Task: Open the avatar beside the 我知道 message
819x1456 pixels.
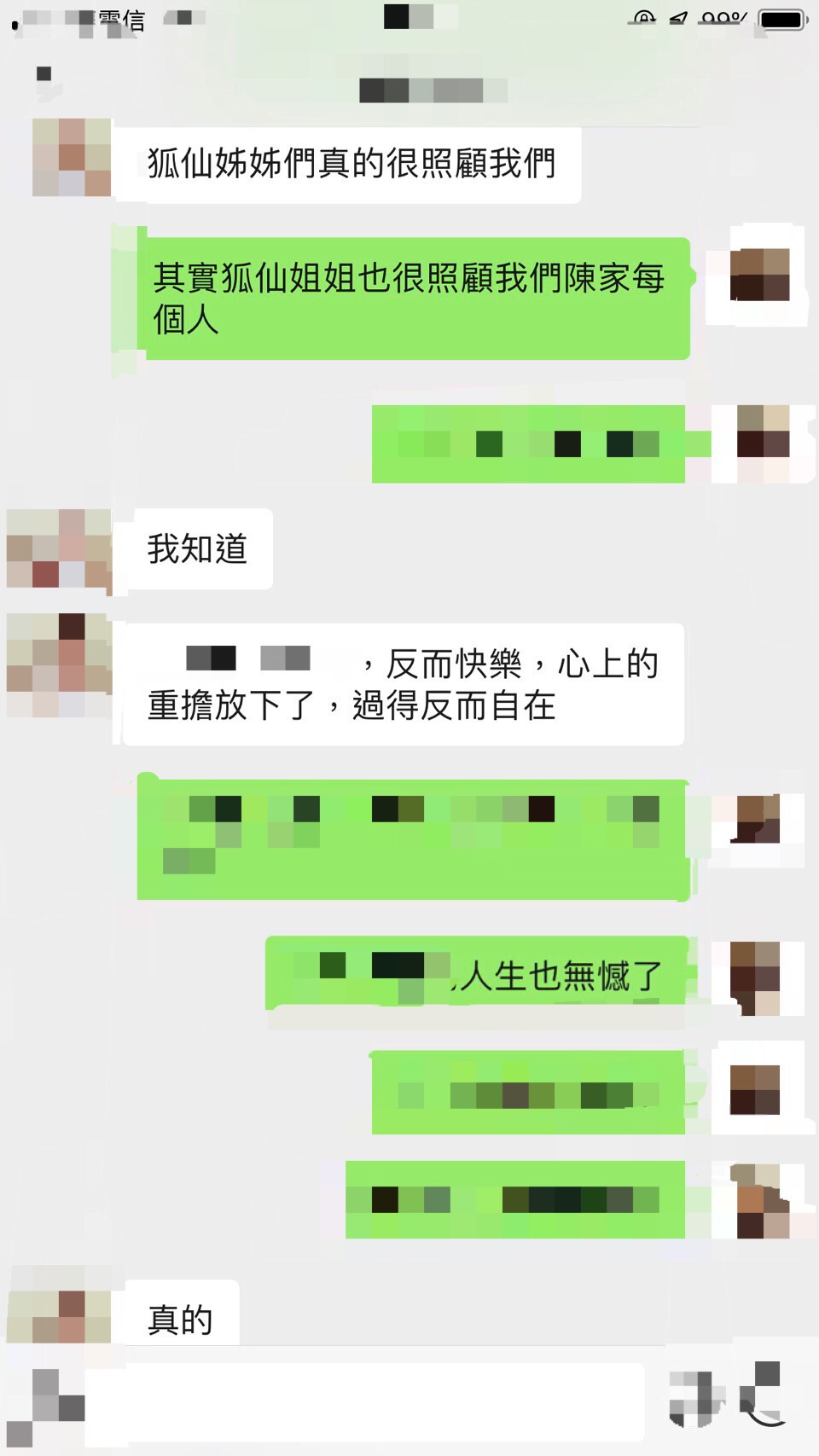Action: [x=59, y=548]
